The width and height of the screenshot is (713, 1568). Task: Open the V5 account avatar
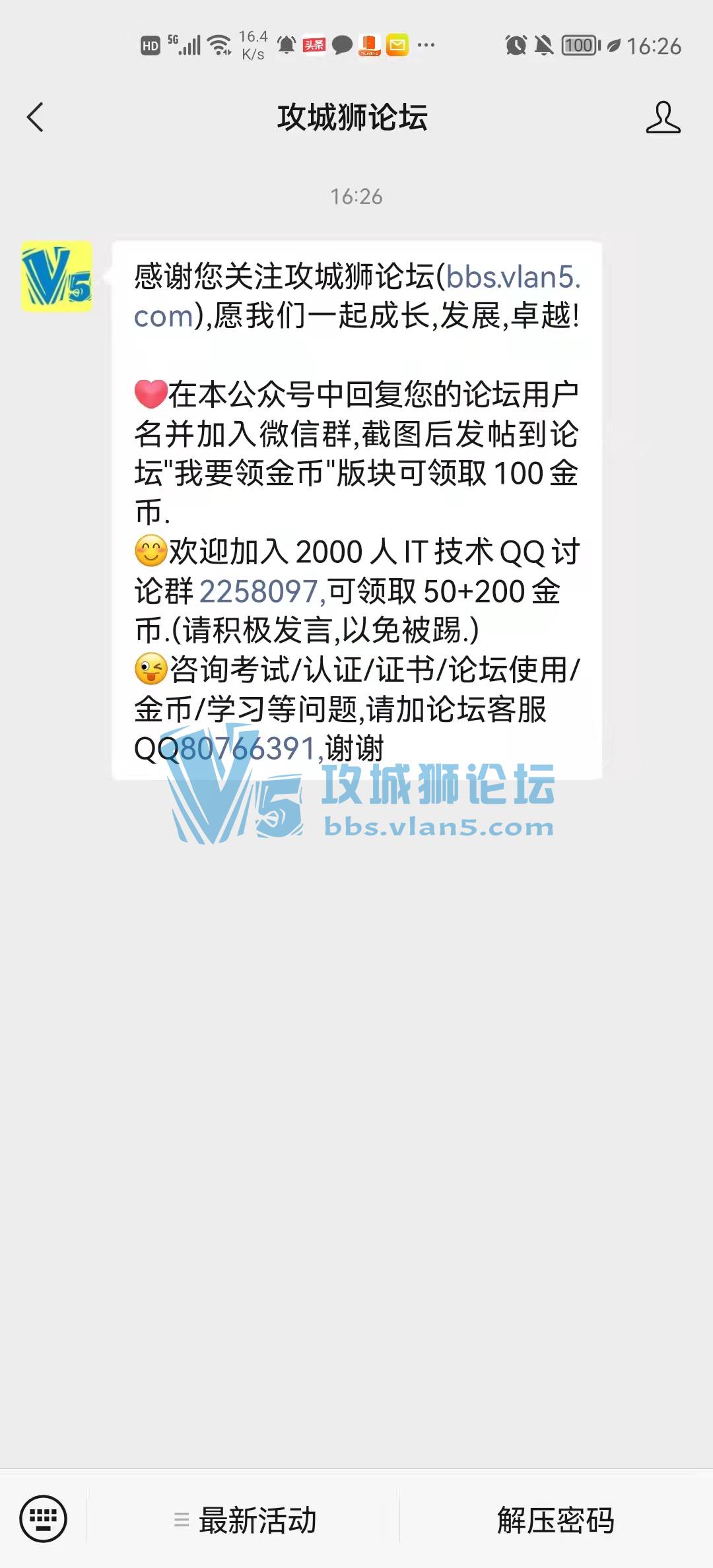(x=57, y=277)
